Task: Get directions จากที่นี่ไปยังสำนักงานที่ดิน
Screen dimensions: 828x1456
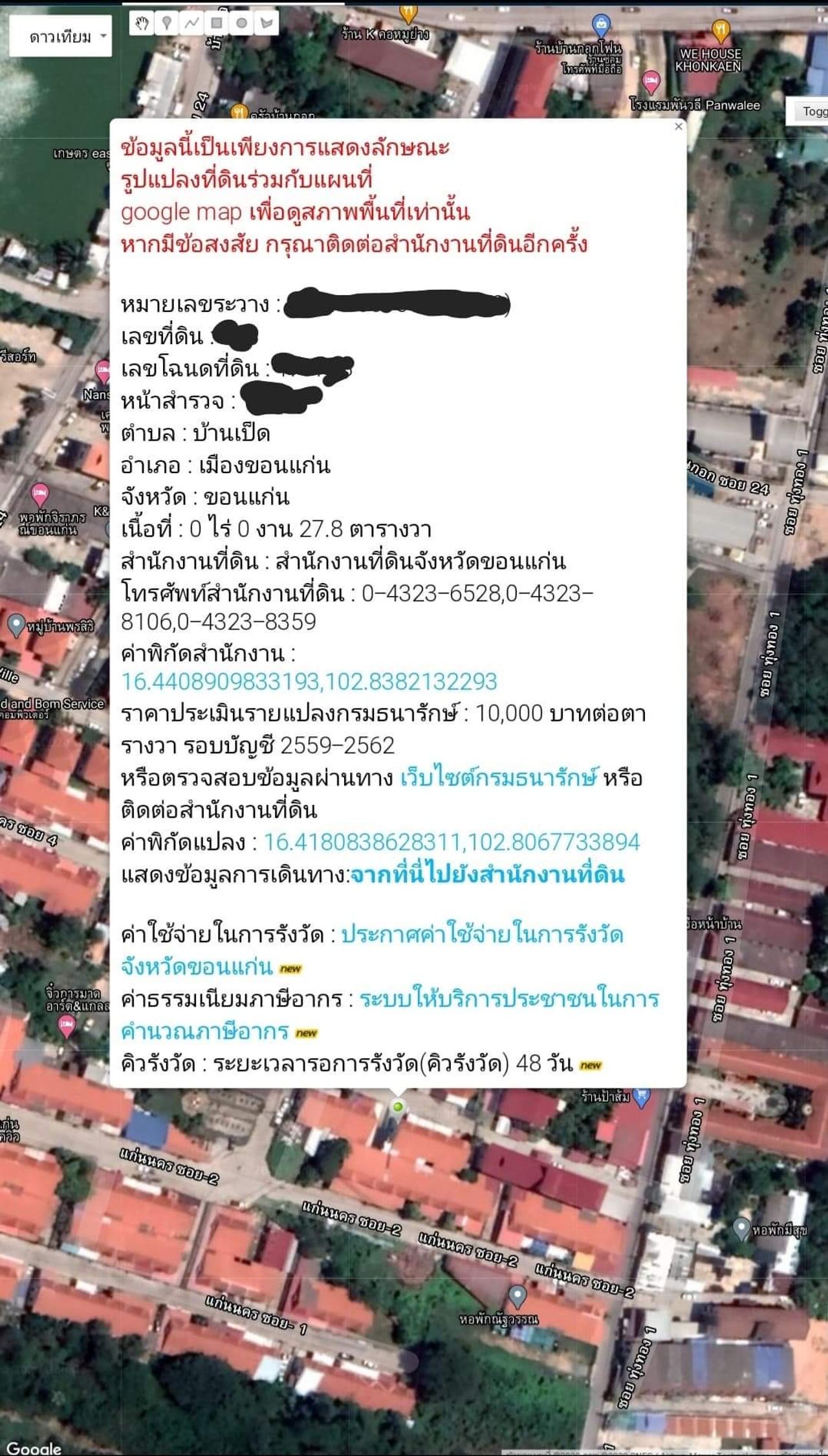Action: pyautogui.click(x=487, y=874)
